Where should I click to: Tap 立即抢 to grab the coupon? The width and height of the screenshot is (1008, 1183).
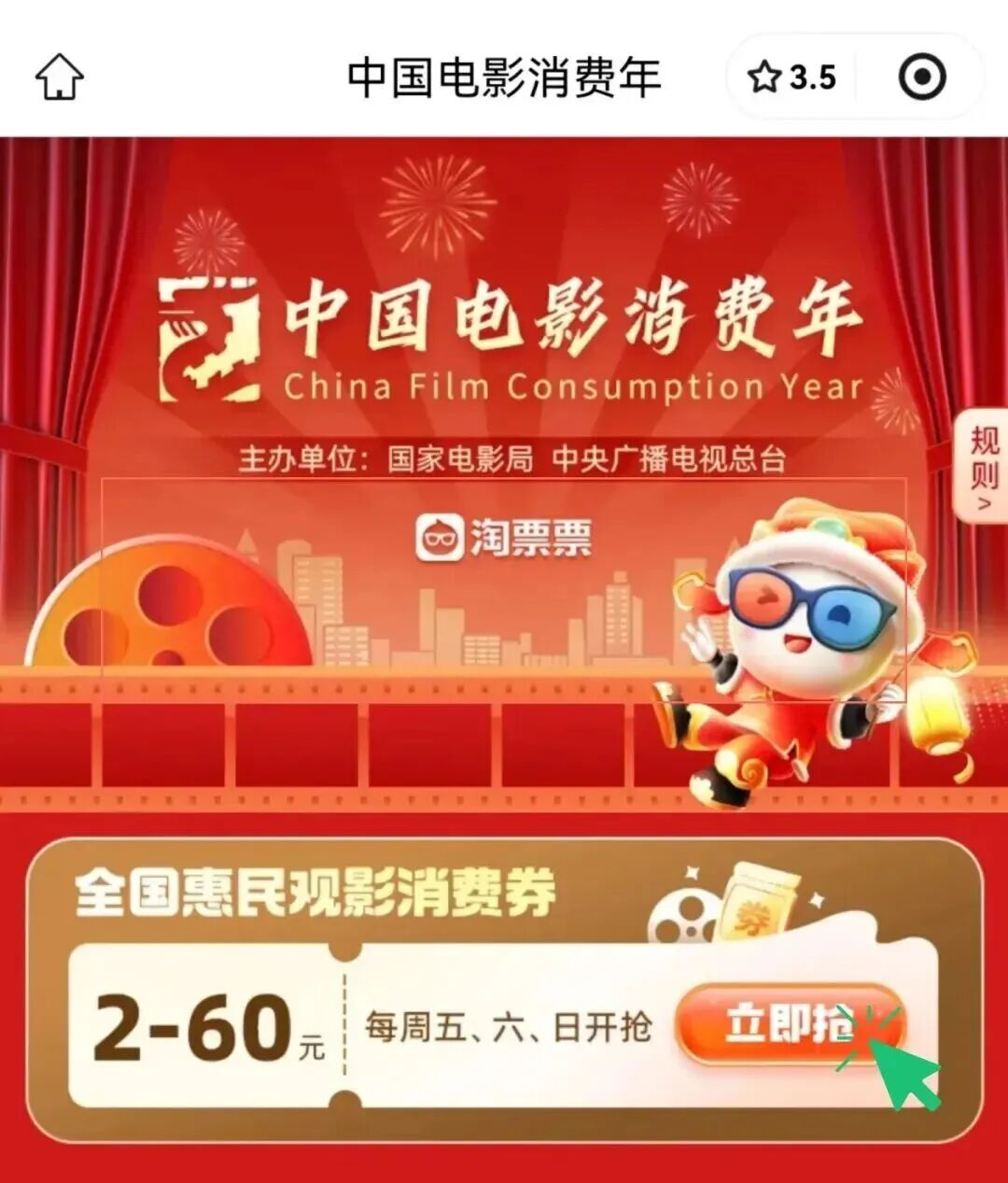pyautogui.click(x=787, y=1025)
